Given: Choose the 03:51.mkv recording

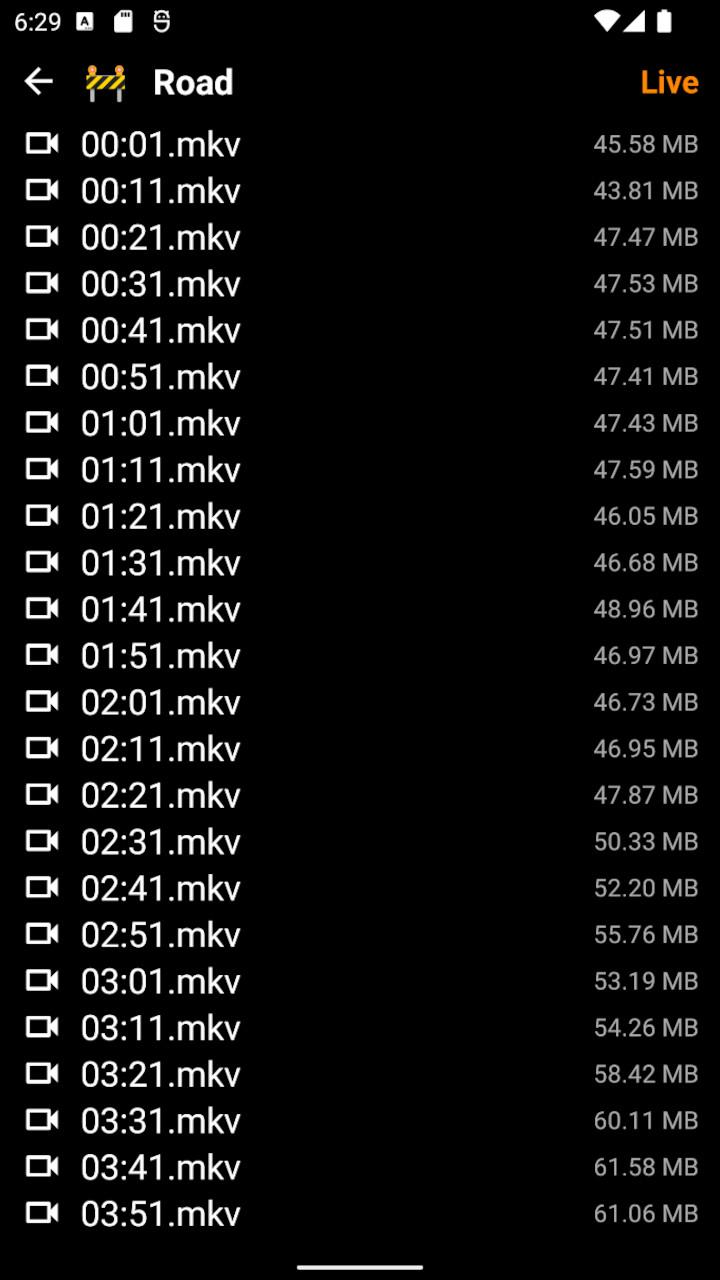Looking at the screenshot, I should coord(160,1213).
